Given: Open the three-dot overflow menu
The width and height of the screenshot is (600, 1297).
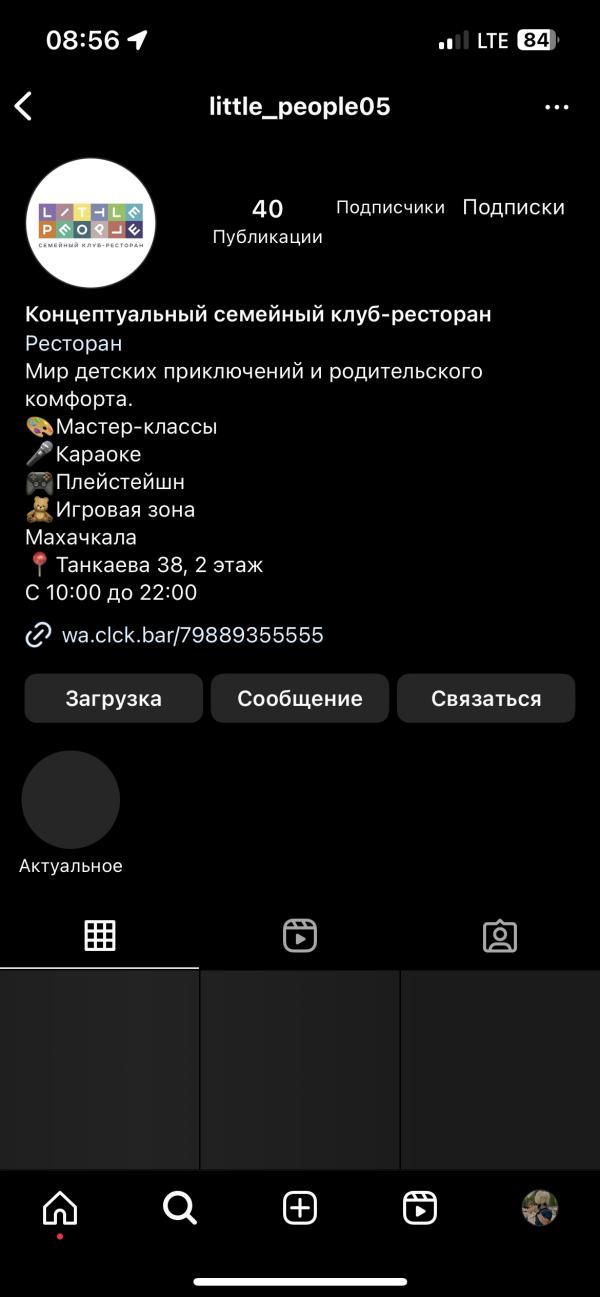Looking at the screenshot, I should 556,108.
